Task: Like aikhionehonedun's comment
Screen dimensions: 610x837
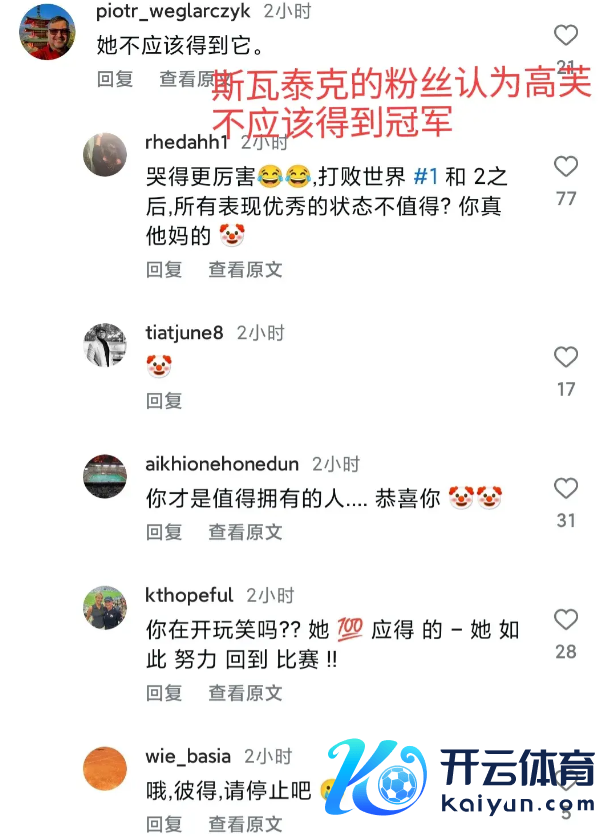Action: point(566,488)
